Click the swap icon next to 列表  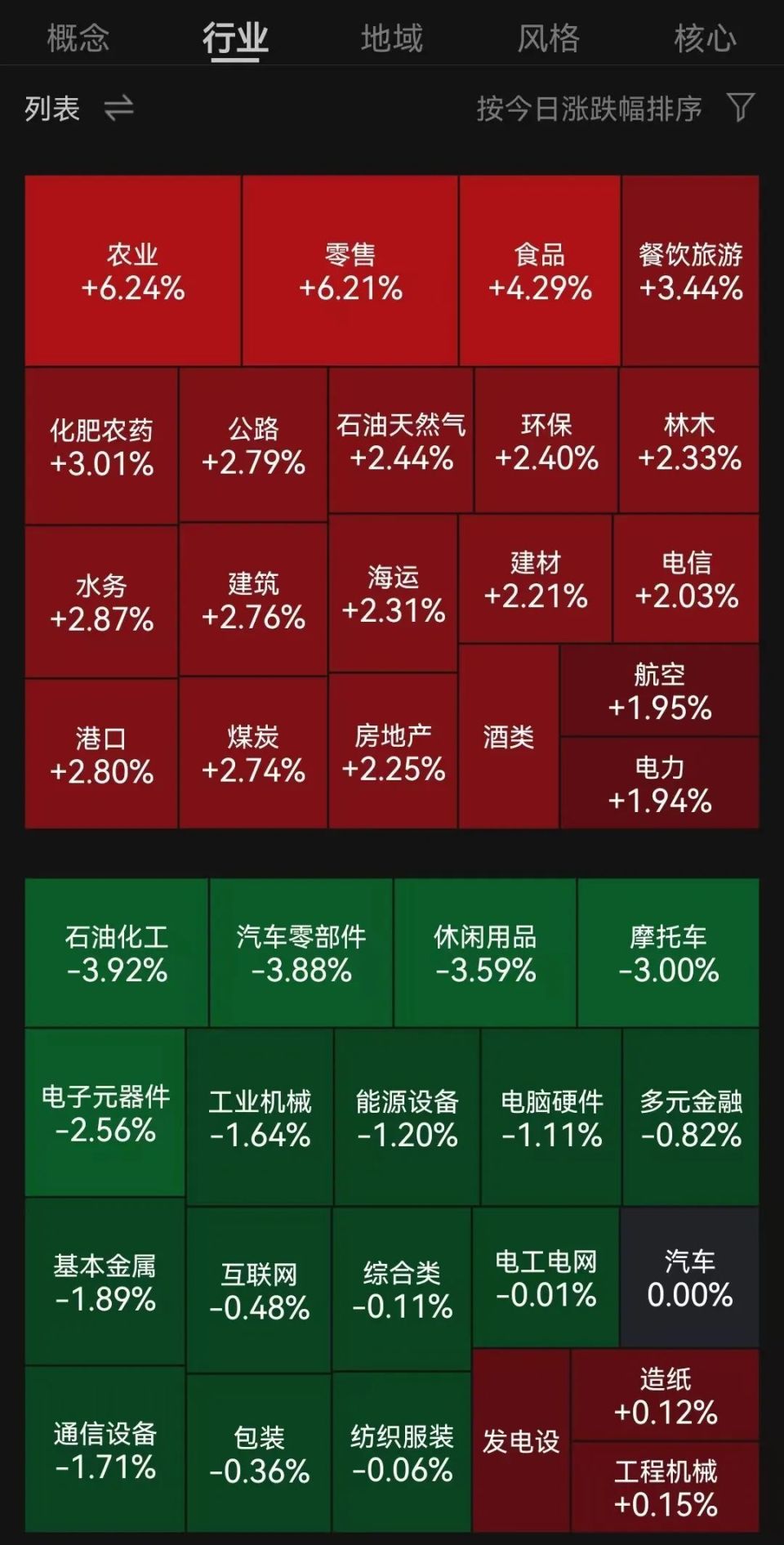coord(118,107)
